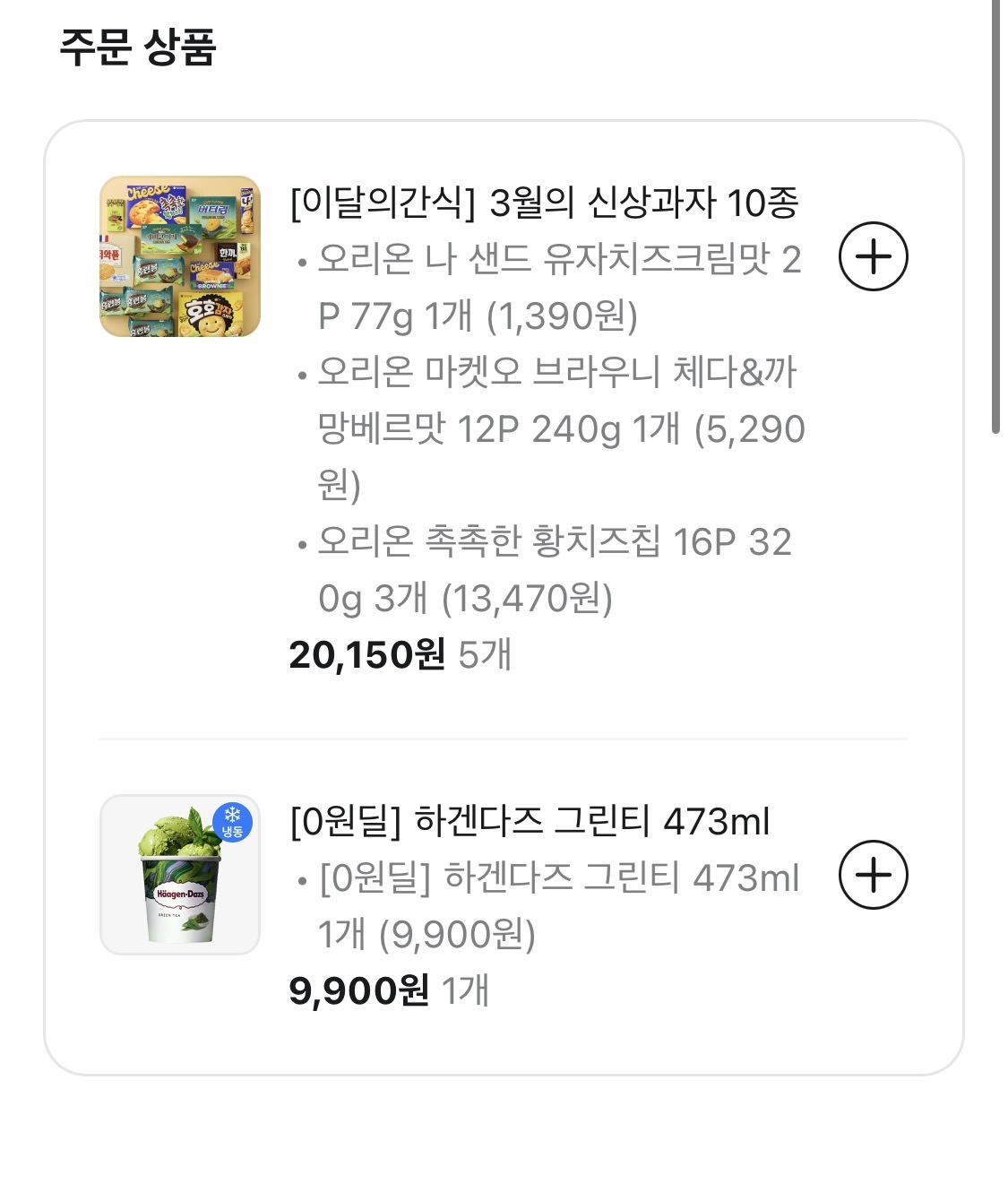Open the 하겐다즈 그린티 product image
The image size is (1008, 1184).
180,875
